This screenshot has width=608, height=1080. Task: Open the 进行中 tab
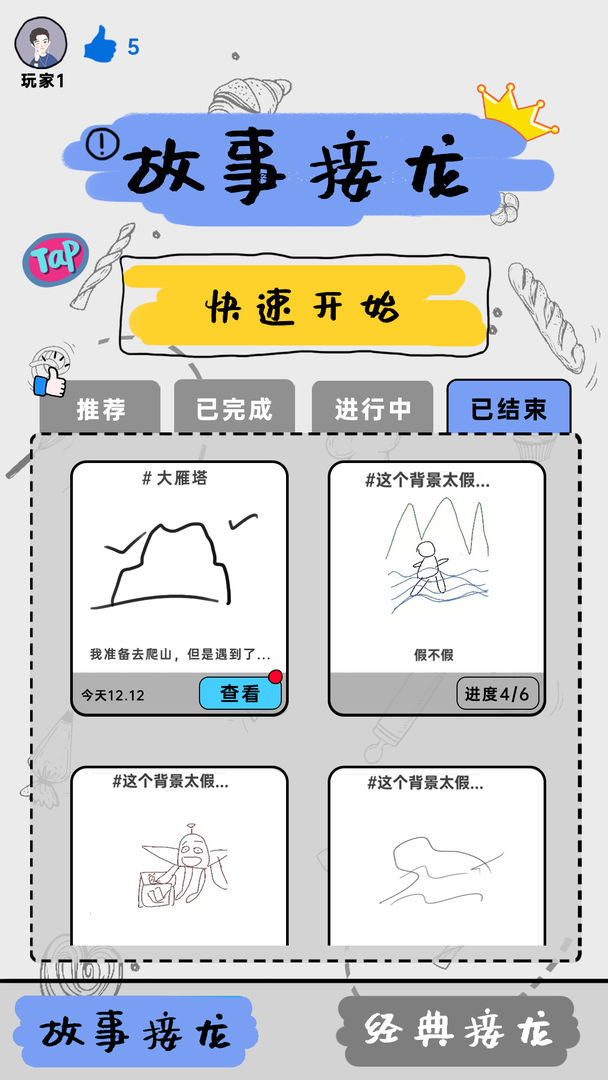[372, 408]
